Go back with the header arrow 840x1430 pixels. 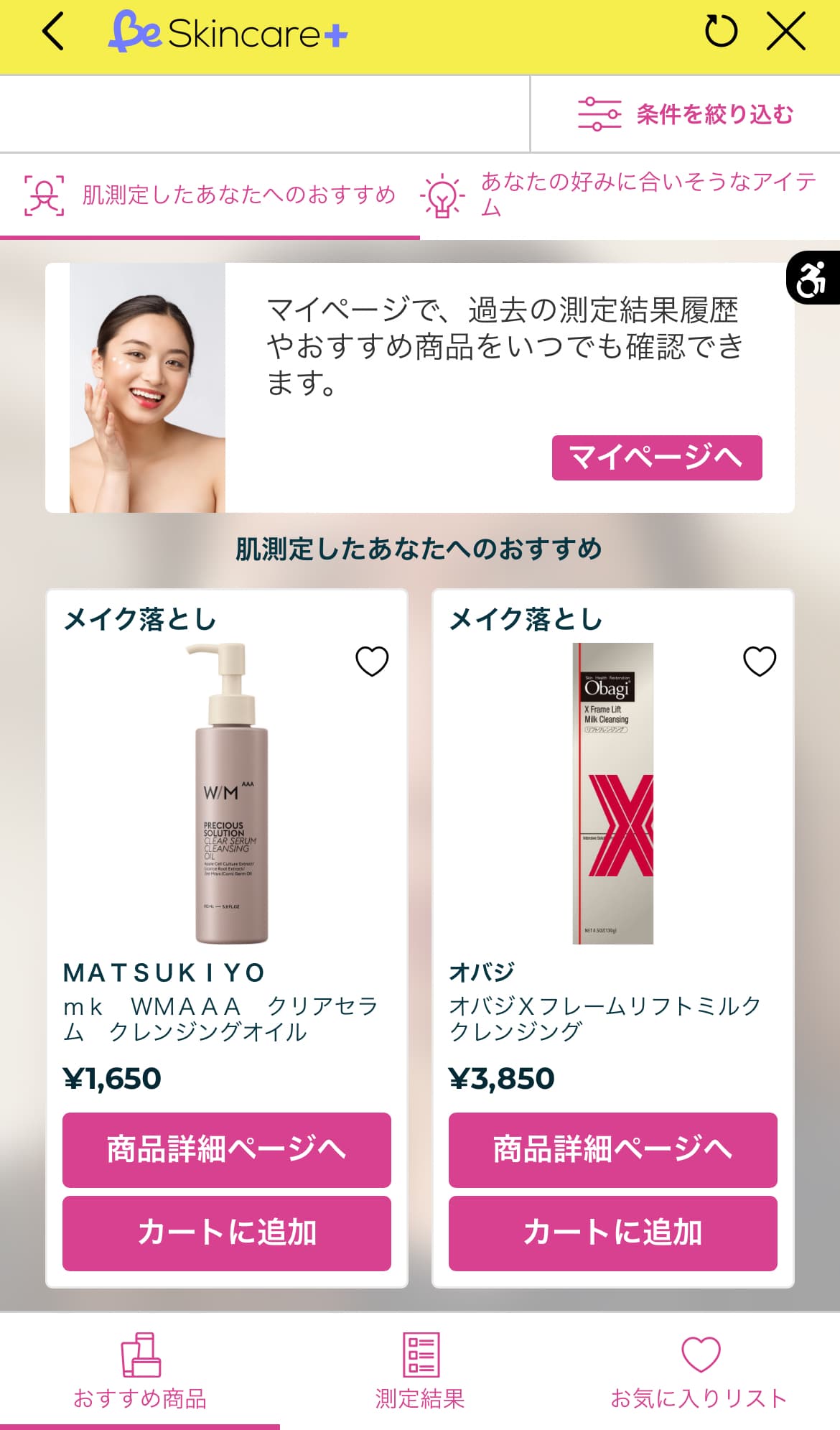tap(54, 32)
